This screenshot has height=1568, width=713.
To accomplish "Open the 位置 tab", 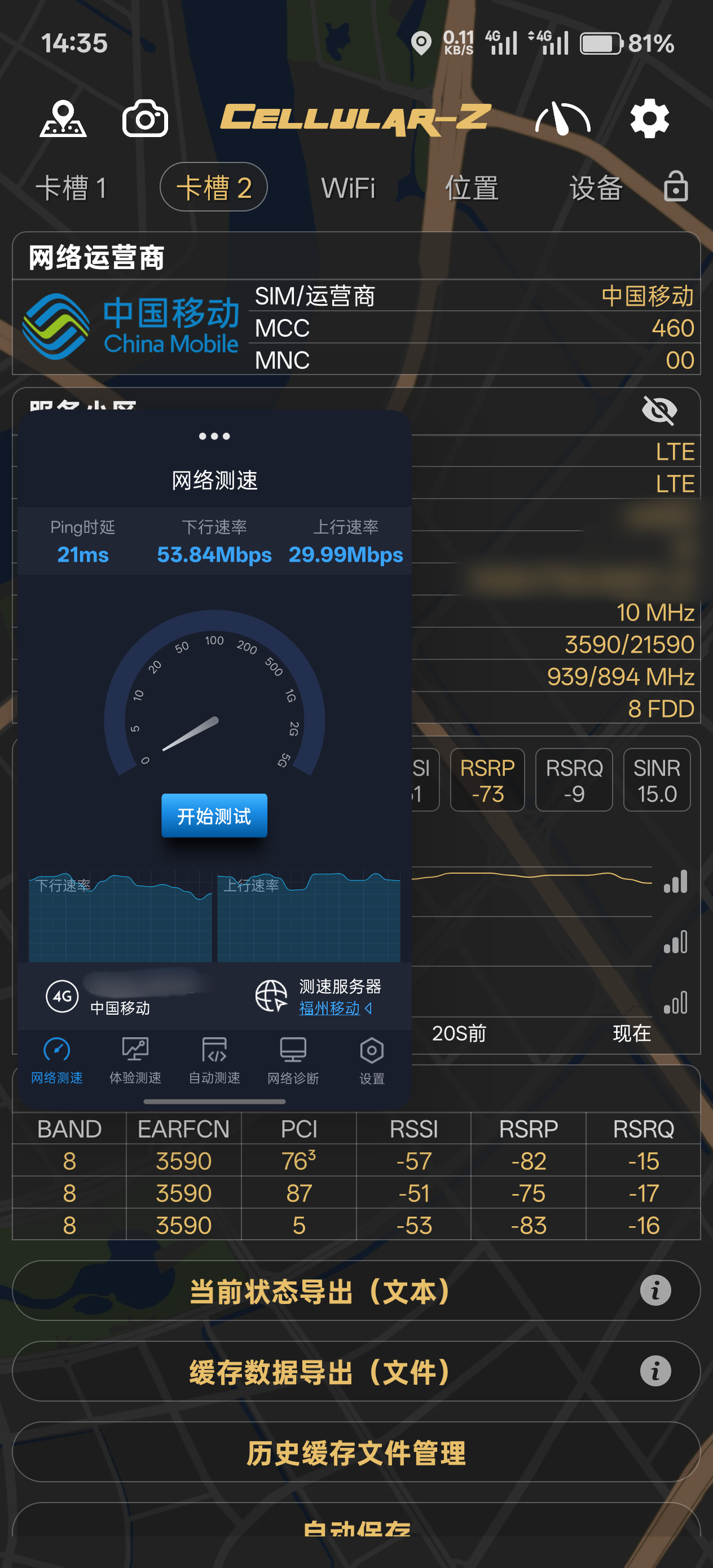I will click(472, 187).
